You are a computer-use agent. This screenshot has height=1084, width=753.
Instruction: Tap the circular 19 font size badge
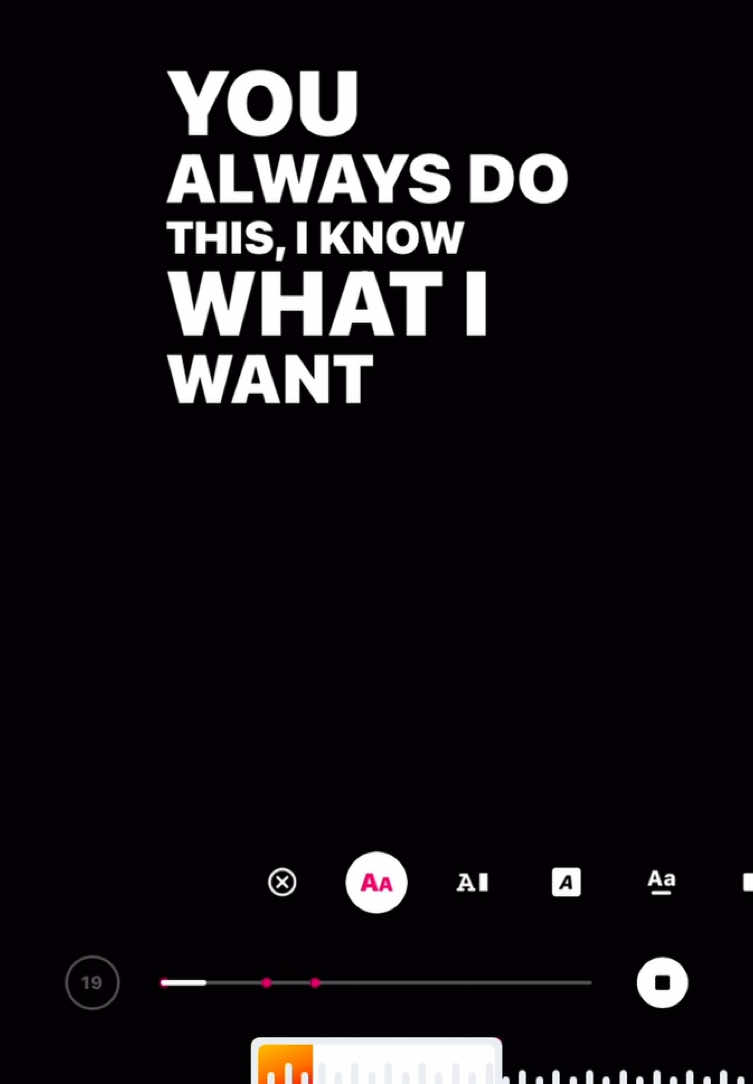pyautogui.click(x=92, y=982)
